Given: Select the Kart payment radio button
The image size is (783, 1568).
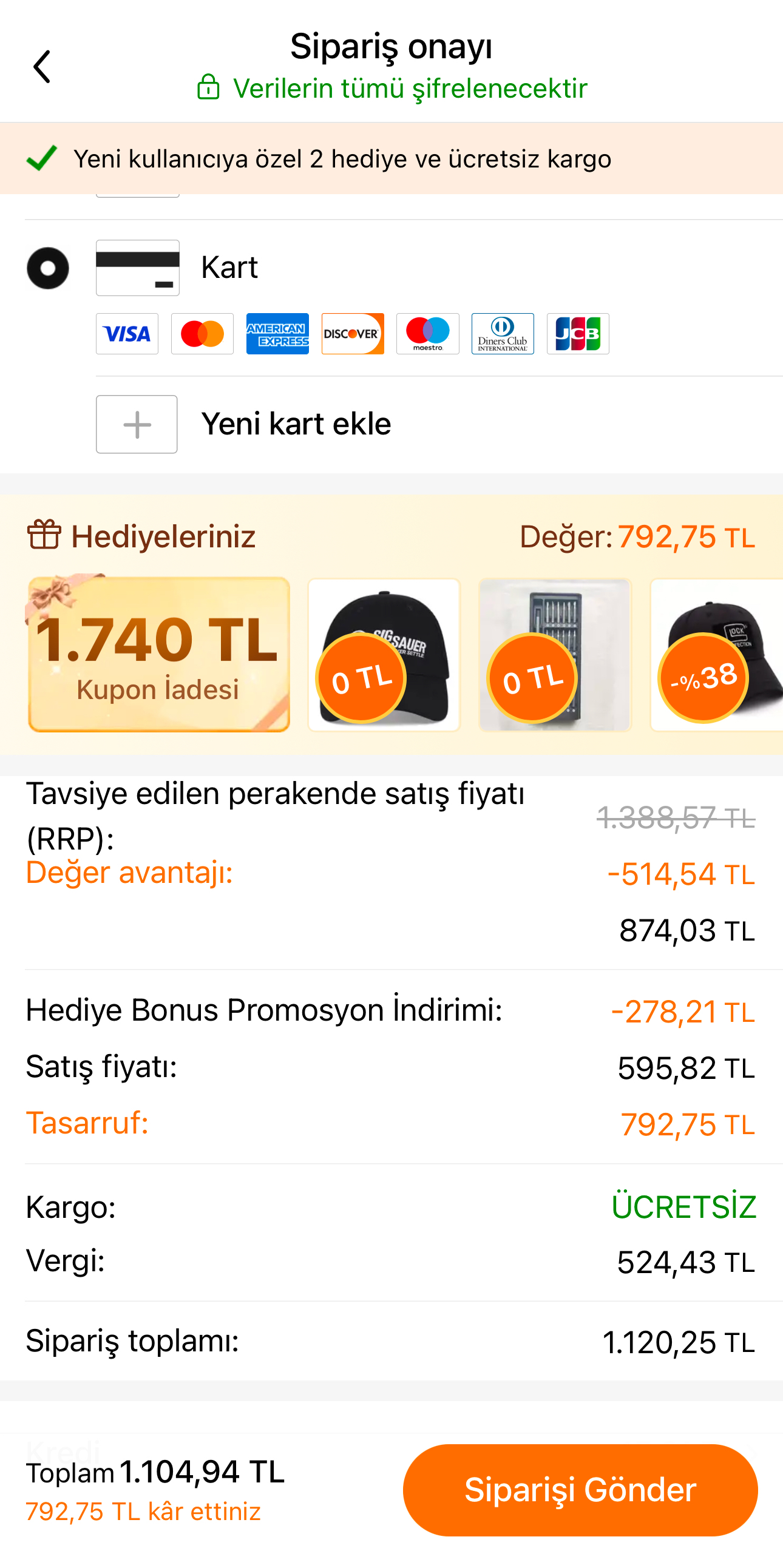Looking at the screenshot, I should coord(48,268).
